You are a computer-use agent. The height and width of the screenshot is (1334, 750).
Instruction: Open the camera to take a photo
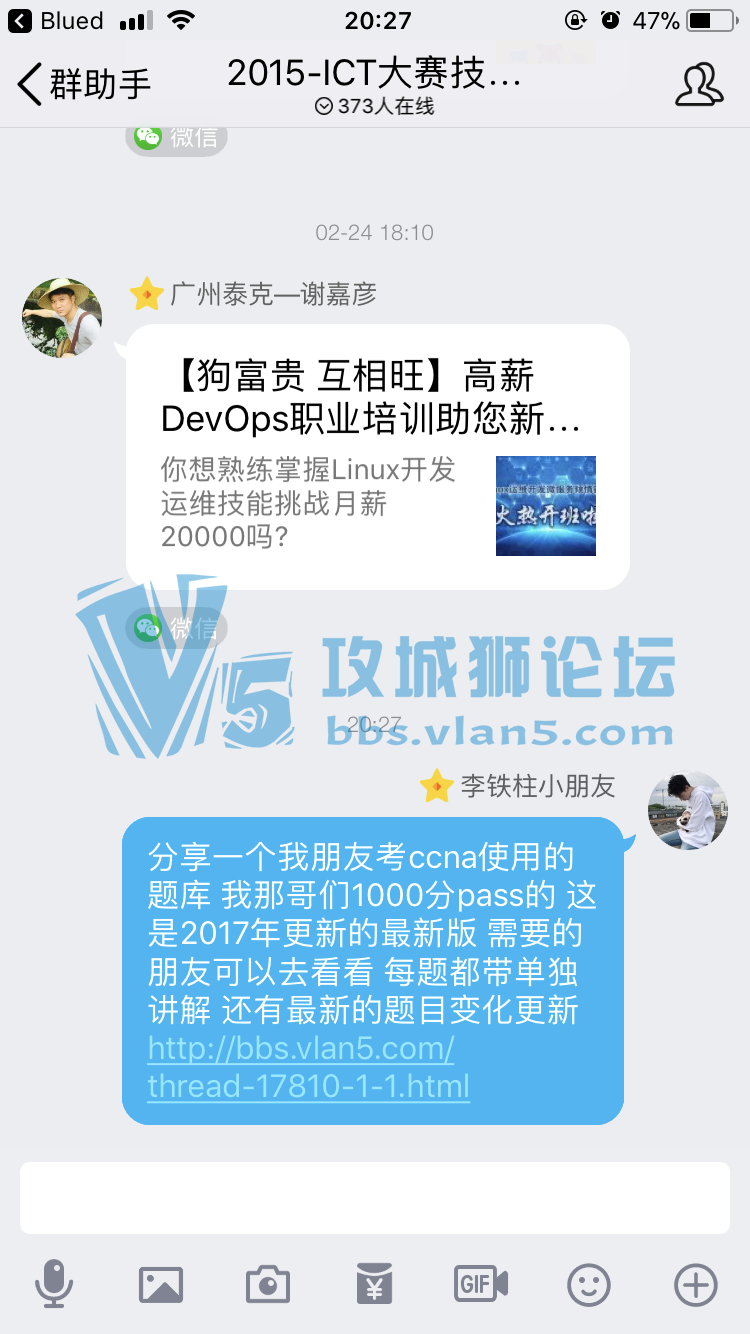click(x=267, y=1284)
